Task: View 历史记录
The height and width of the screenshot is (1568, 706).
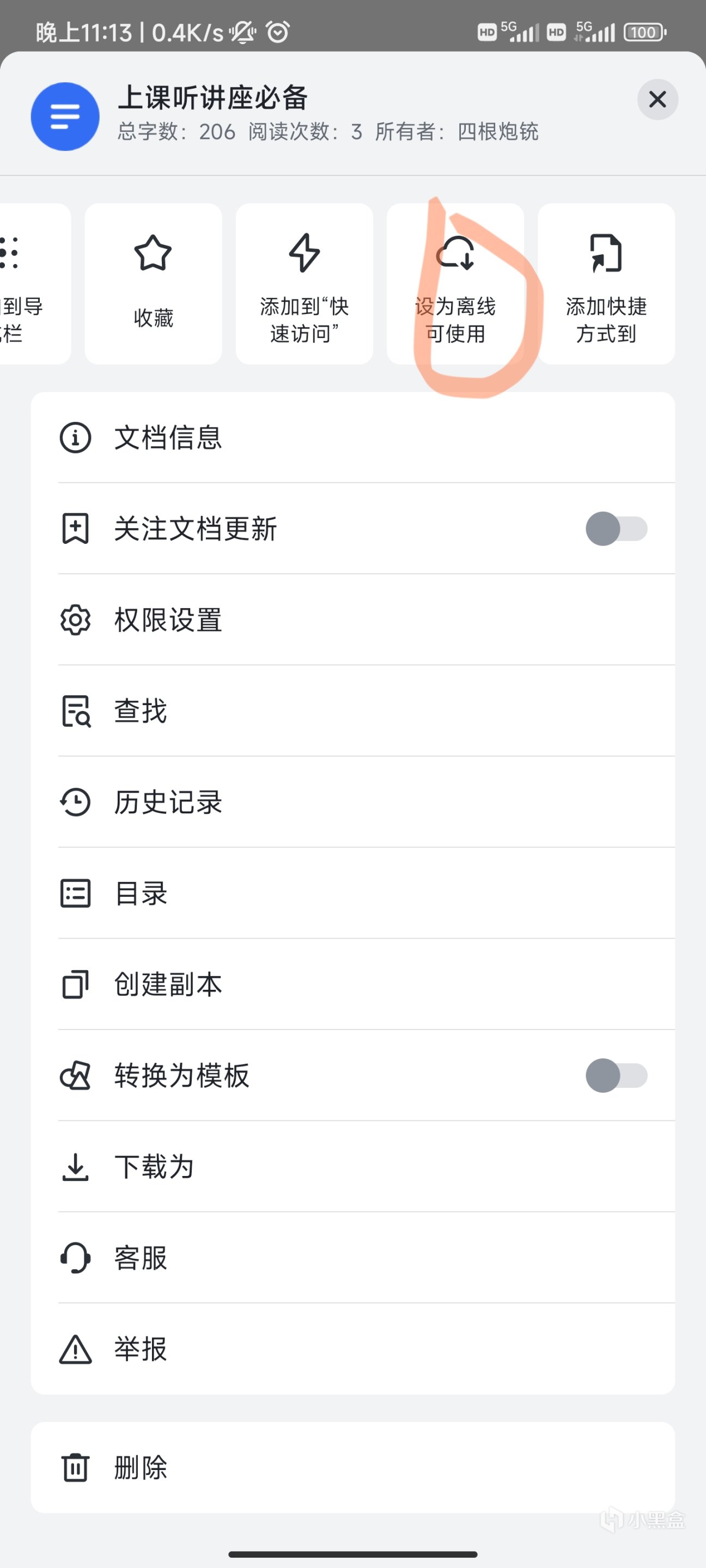Action: 352,801
